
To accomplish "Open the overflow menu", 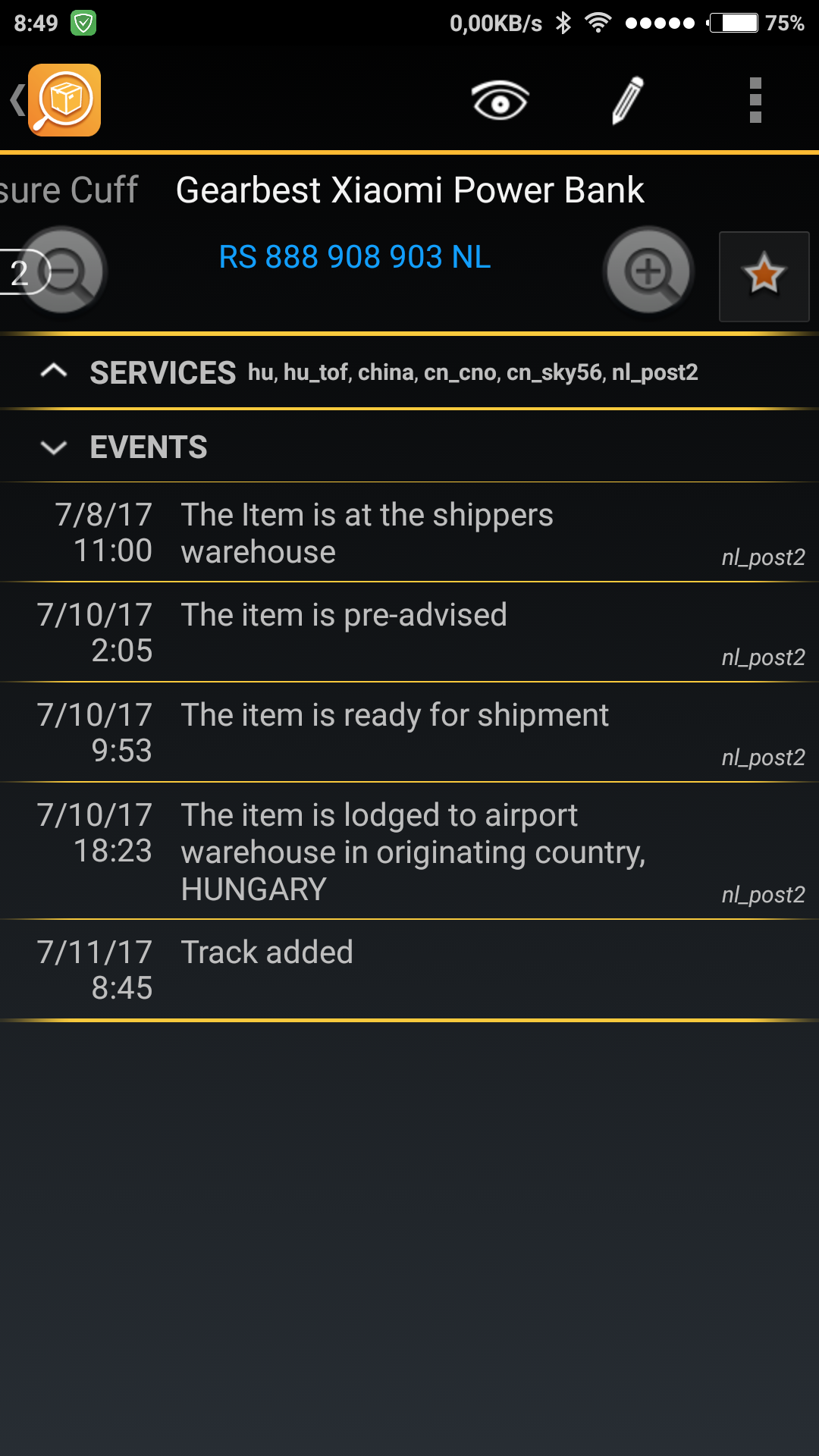I will [x=755, y=100].
